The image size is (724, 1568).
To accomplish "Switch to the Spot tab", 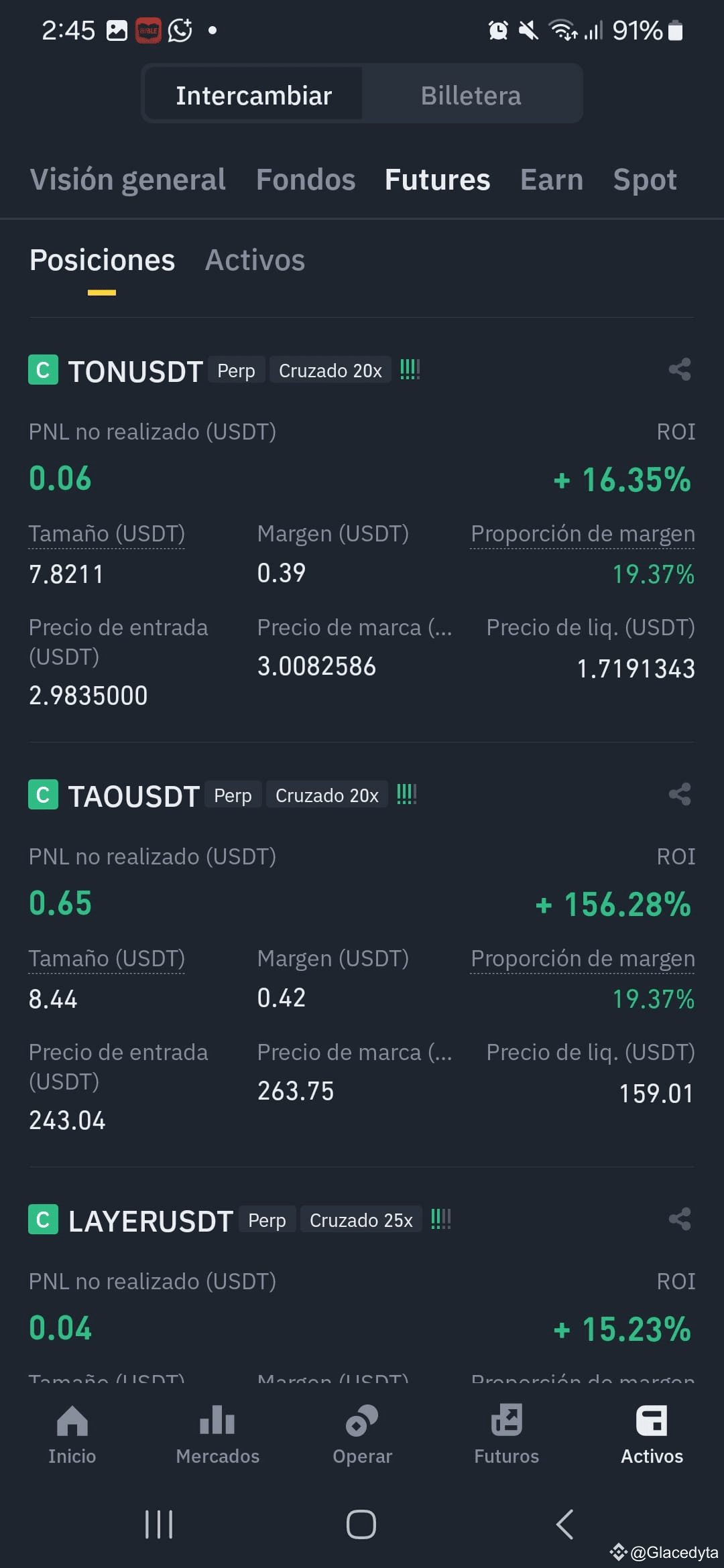I will [645, 180].
